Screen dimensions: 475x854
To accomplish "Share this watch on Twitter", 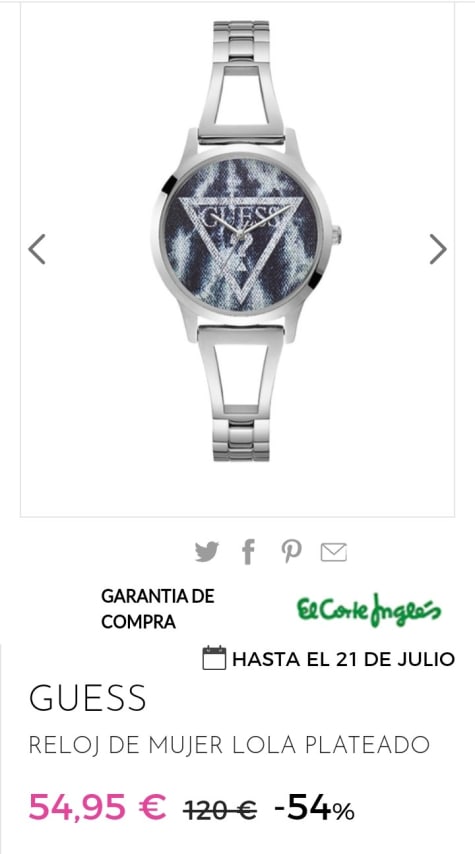I will pyautogui.click(x=206, y=552).
